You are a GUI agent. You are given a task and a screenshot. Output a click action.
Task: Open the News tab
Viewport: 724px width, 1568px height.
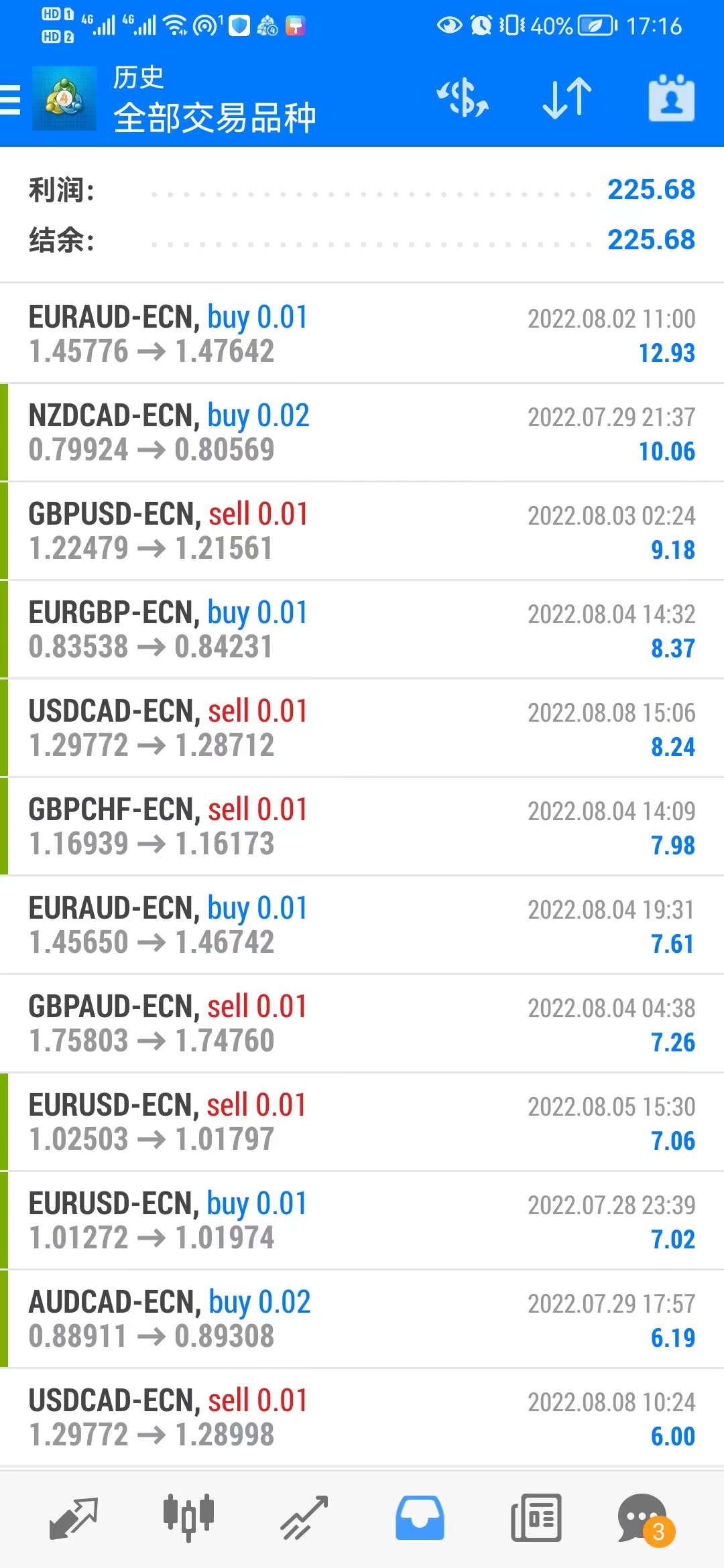pyautogui.click(x=536, y=1517)
